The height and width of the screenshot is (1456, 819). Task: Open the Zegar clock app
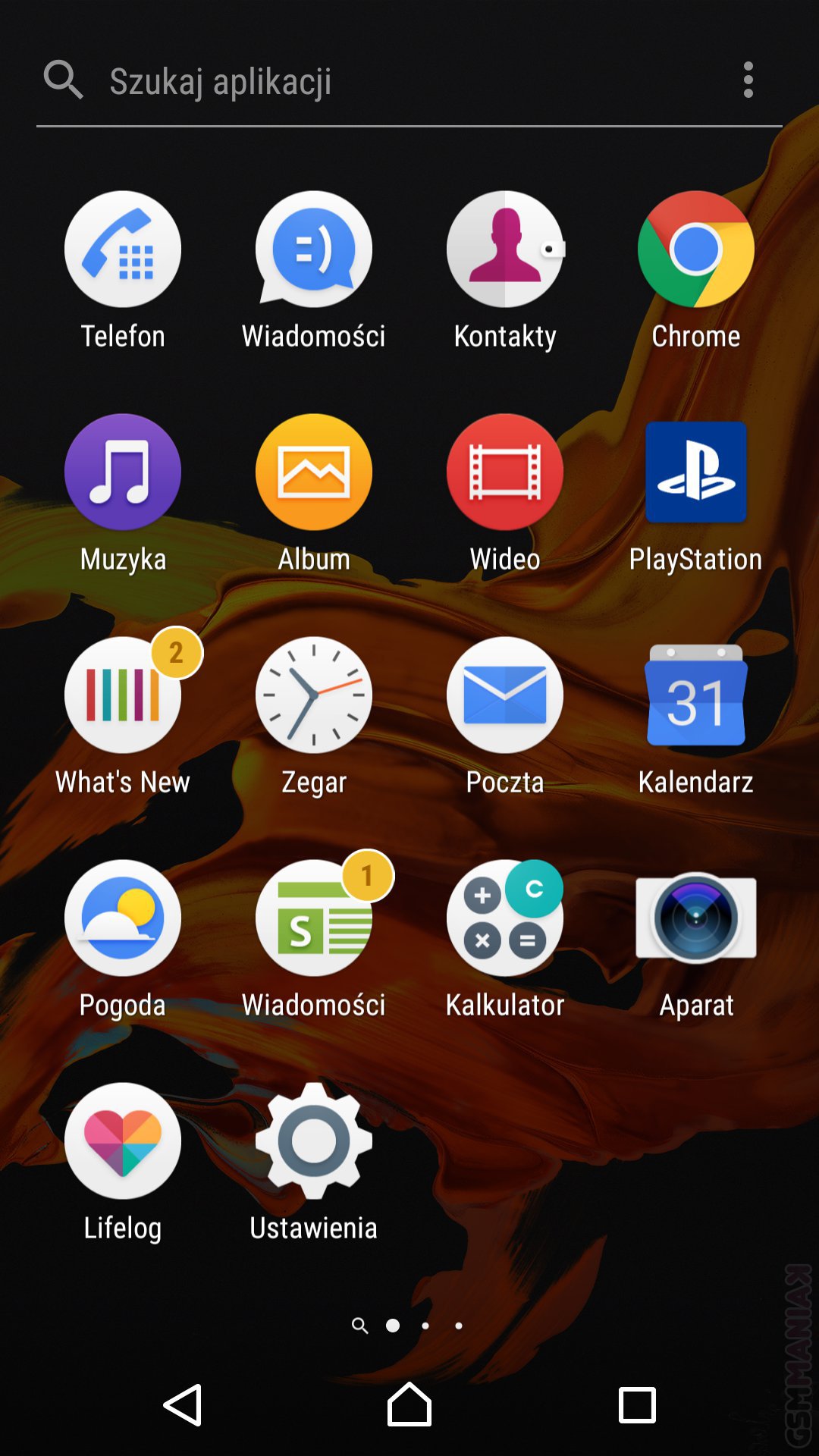(x=314, y=695)
